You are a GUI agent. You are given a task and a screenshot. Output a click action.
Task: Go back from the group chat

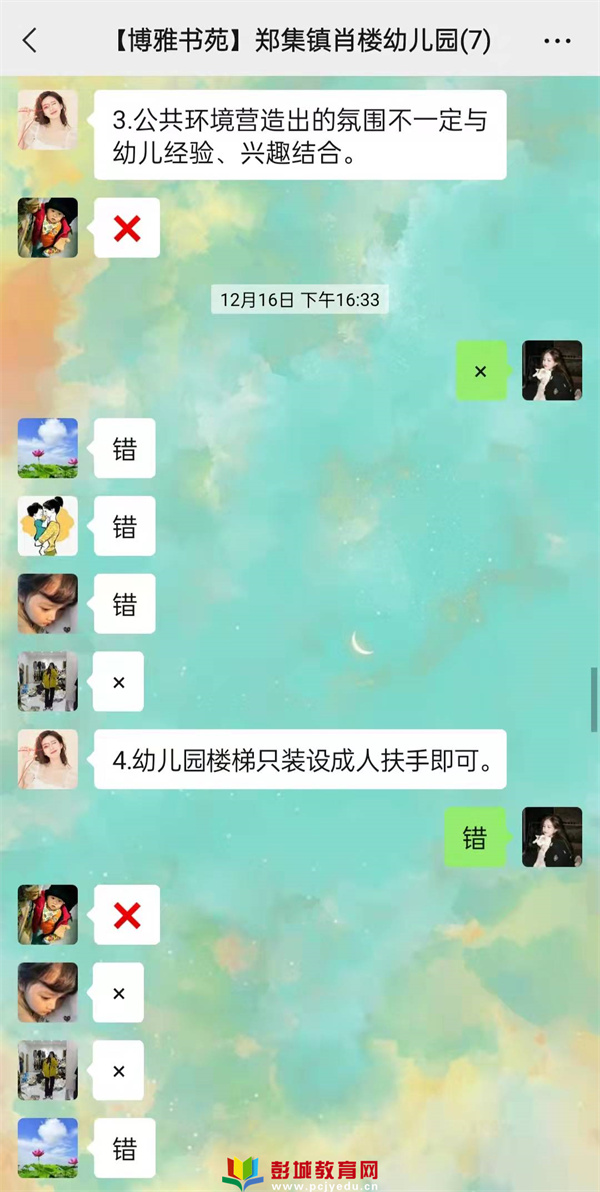[x=29, y=41]
